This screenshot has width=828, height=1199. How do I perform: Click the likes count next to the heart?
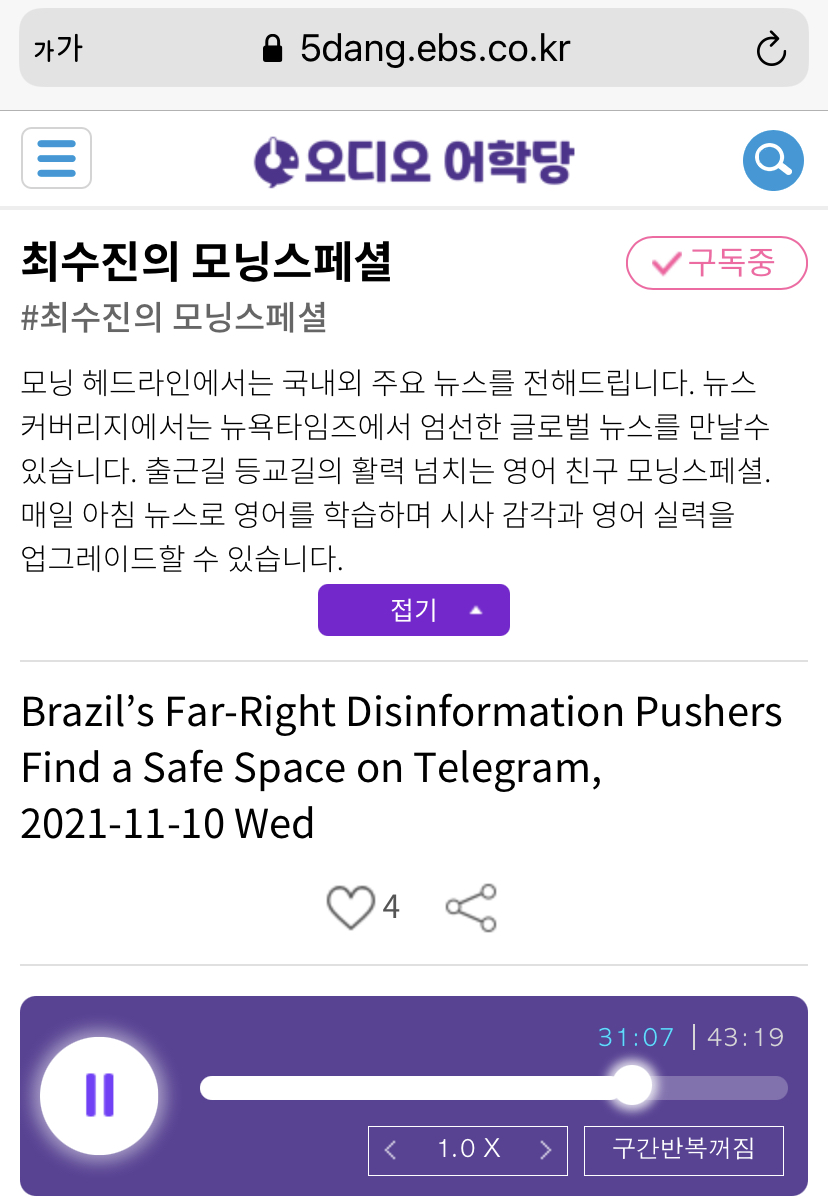pos(392,905)
